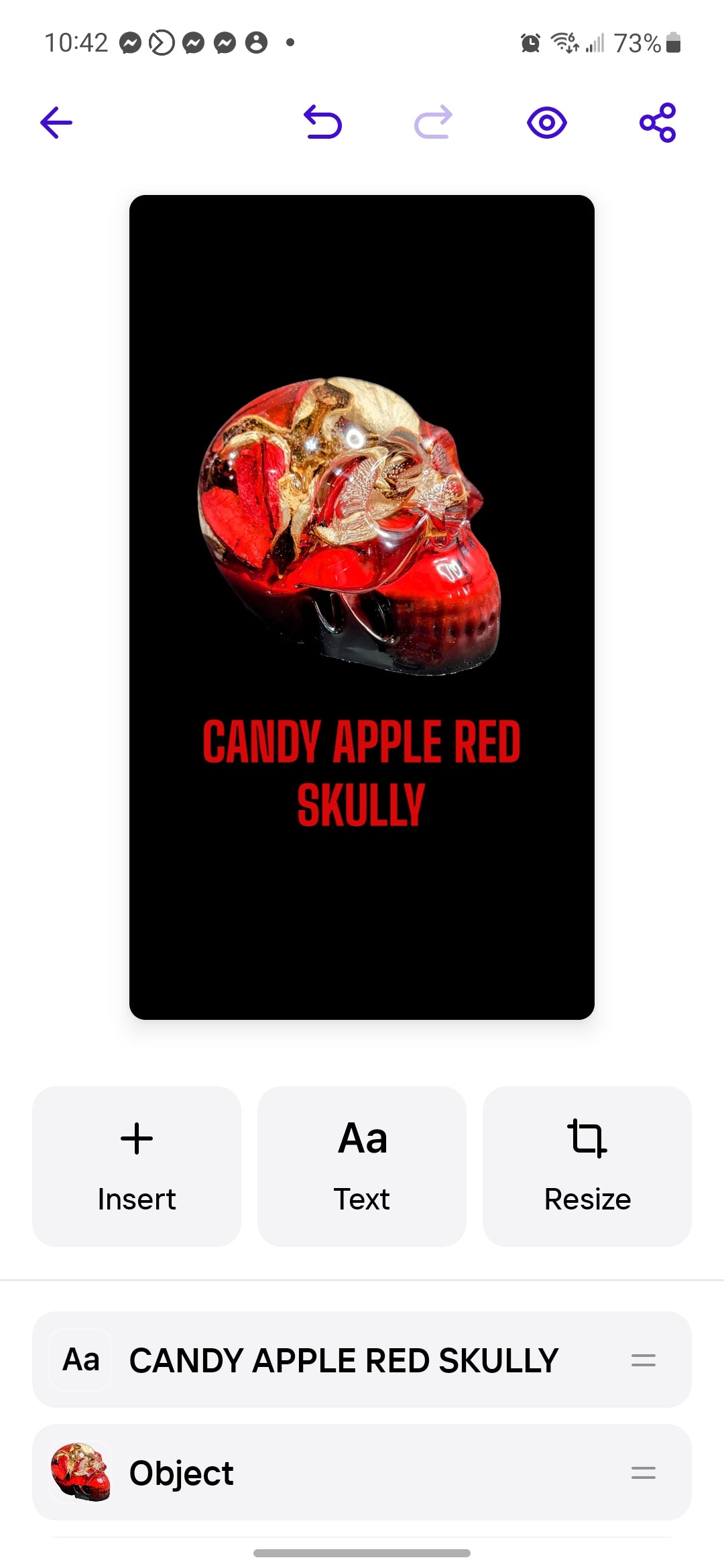The width and height of the screenshot is (724, 1568).
Task: Preview the design with the eye icon
Action: (547, 123)
